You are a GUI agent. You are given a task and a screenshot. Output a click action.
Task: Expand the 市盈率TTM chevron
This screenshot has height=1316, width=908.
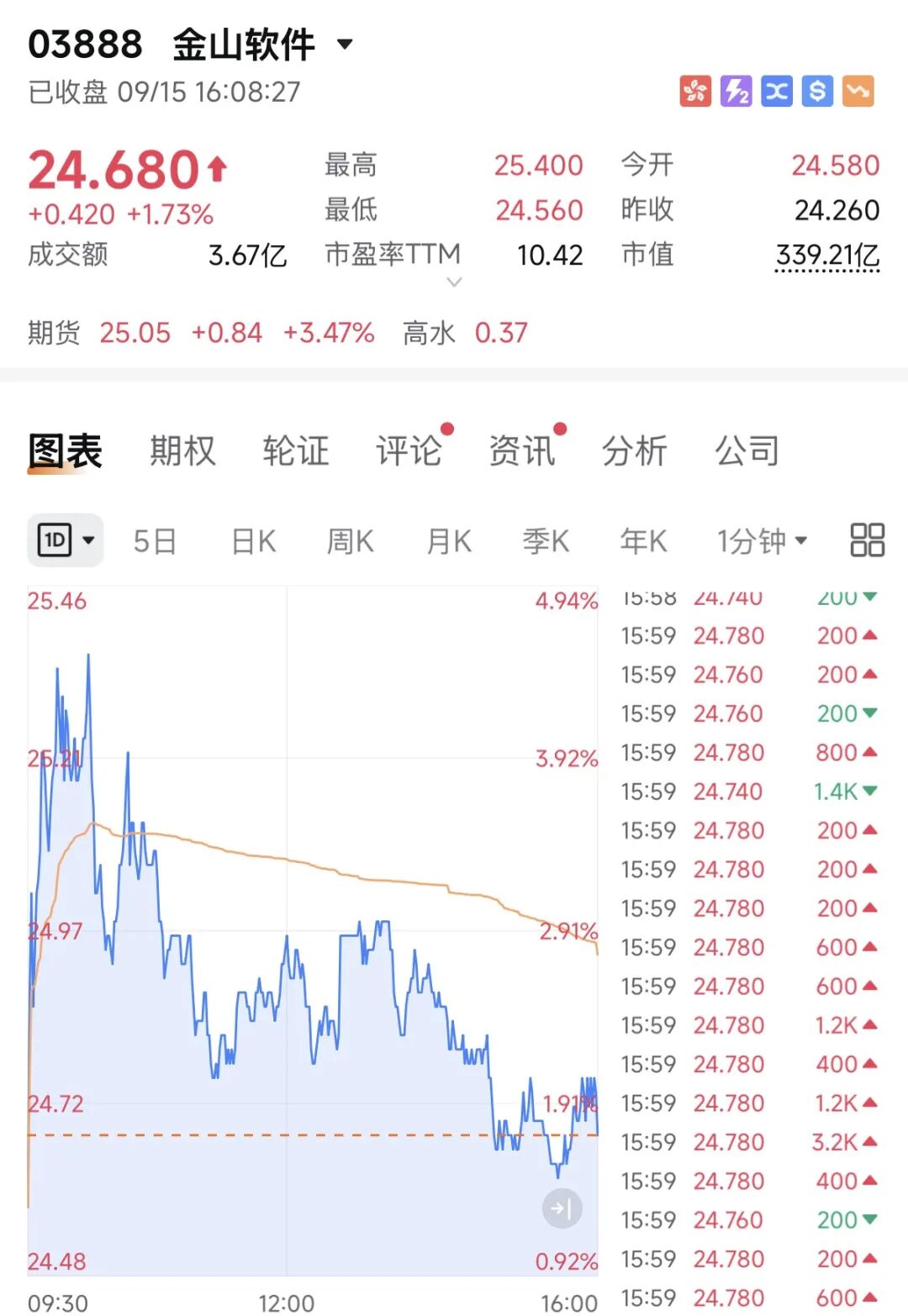(x=454, y=282)
